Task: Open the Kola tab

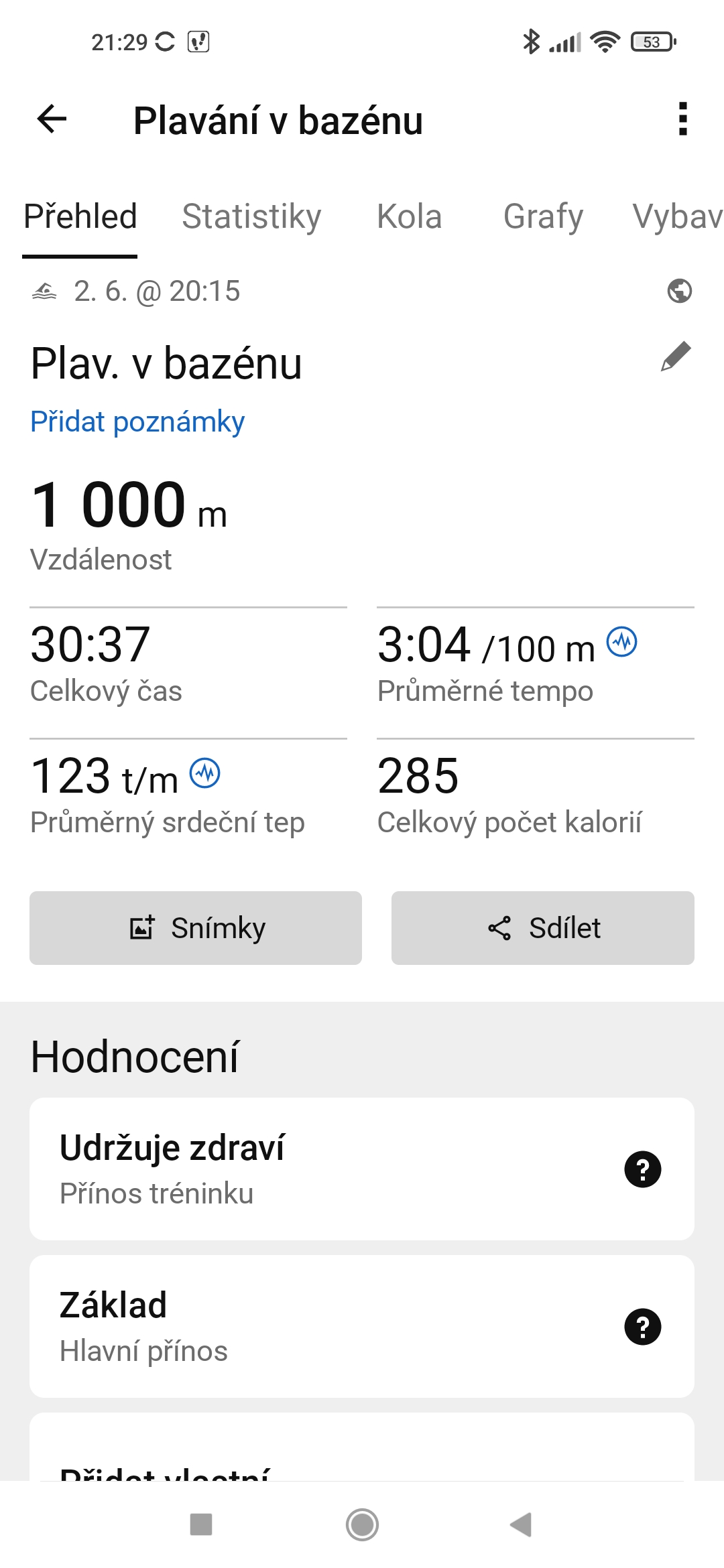Action: [x=409, y=216]
